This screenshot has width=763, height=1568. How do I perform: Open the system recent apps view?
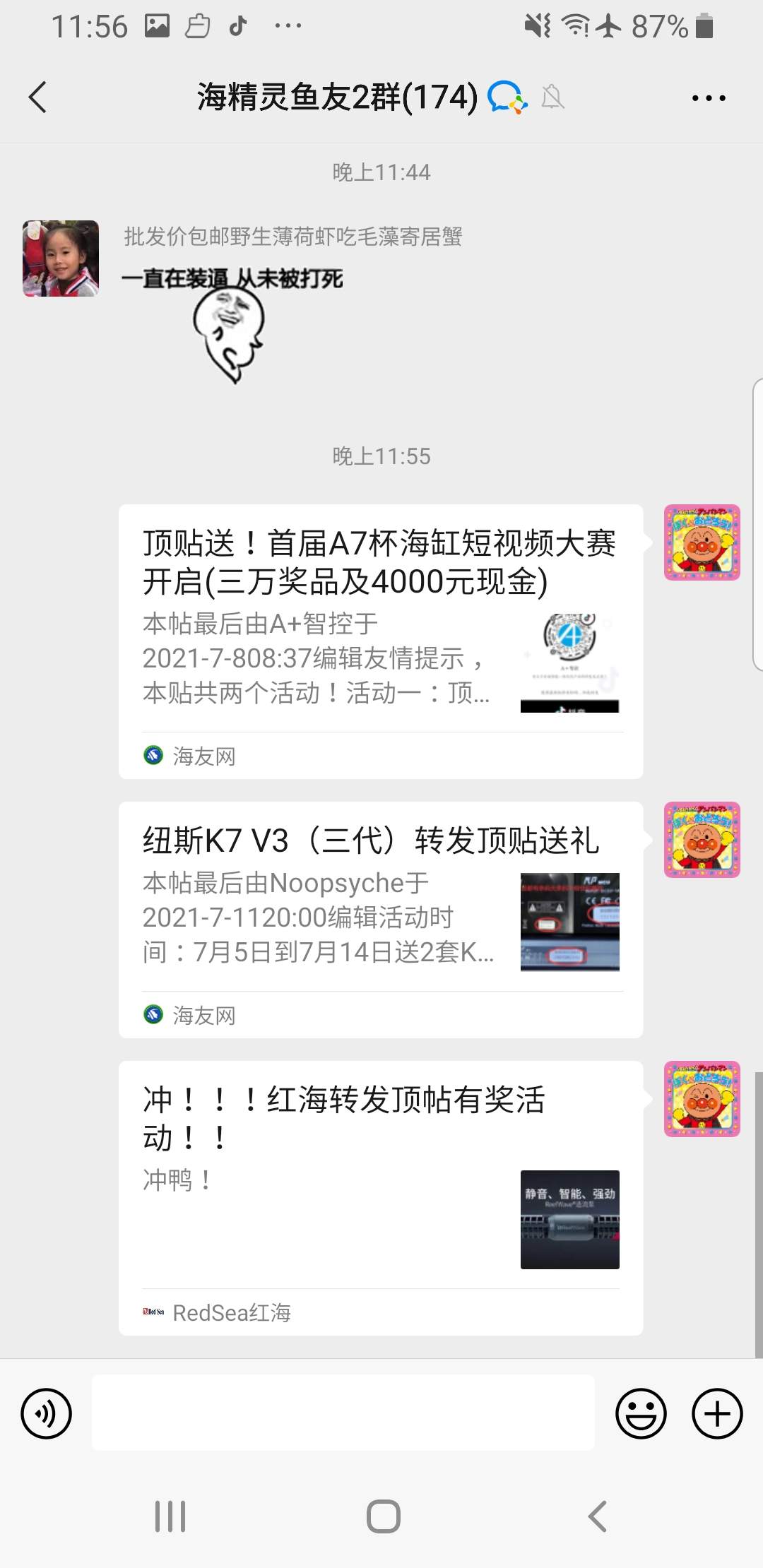pyautogui.click(x=170, y=1516)
